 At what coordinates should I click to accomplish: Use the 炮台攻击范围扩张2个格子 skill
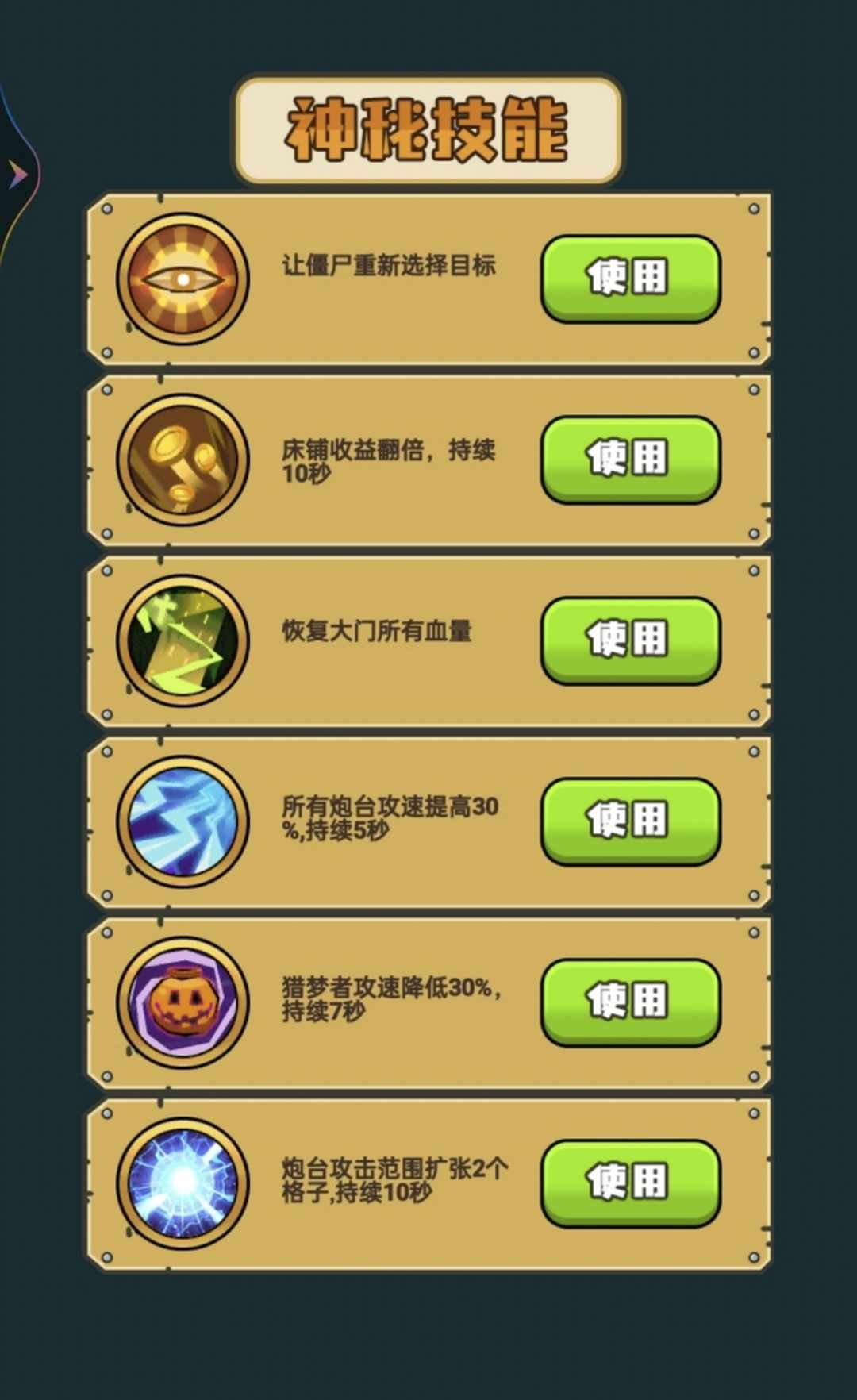[630, 1183]
